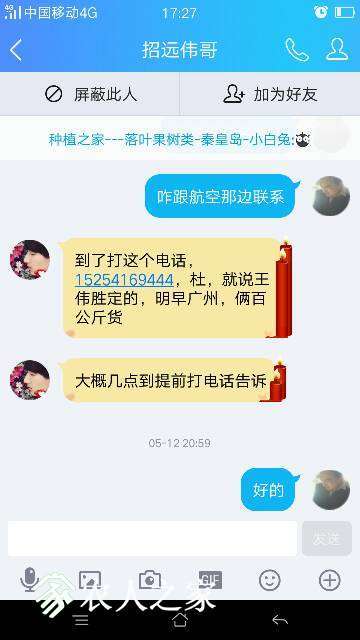The height and width of the screenshot is (640, 360).
Task: Add as friend with 加为好友
Action: click(270, 94)
